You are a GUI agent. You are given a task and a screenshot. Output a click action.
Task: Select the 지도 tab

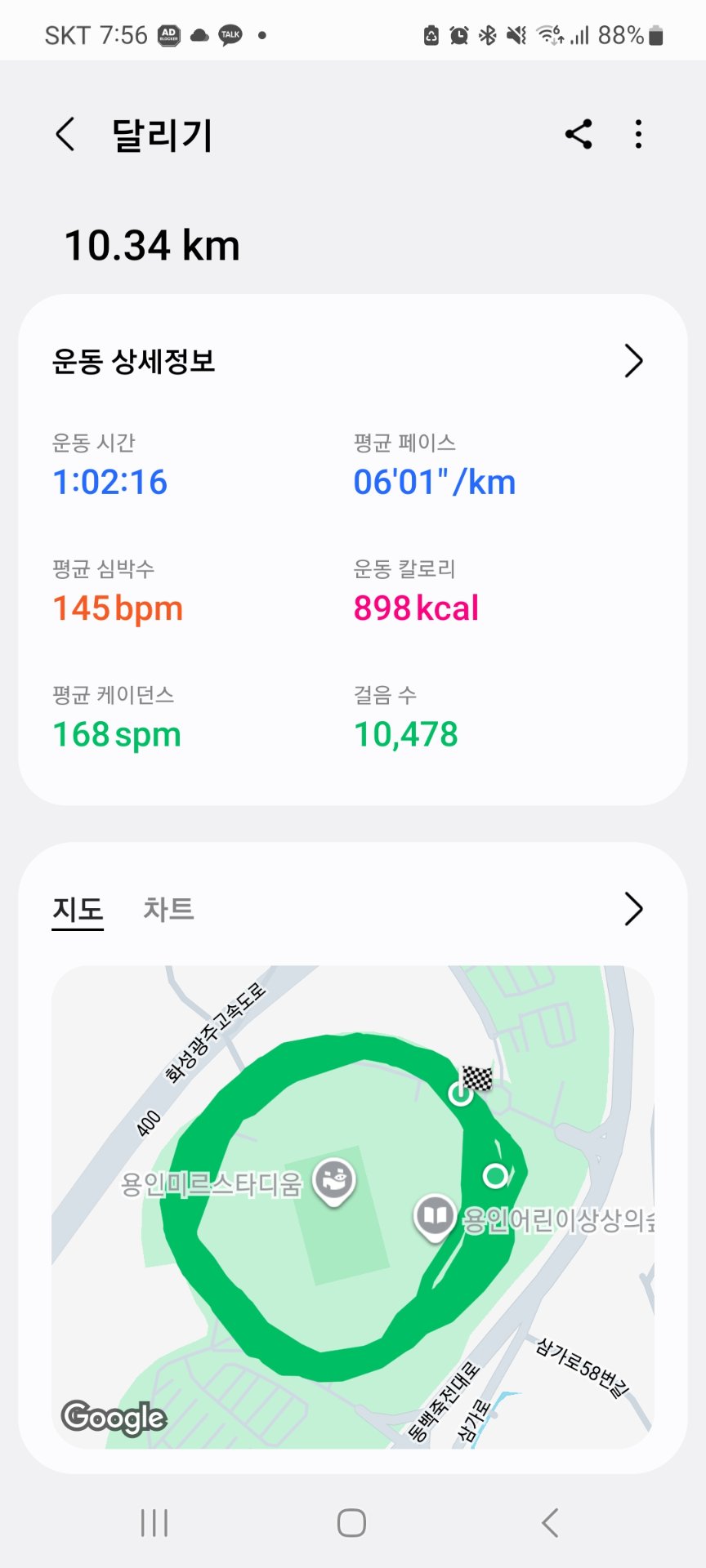point(78,909)
